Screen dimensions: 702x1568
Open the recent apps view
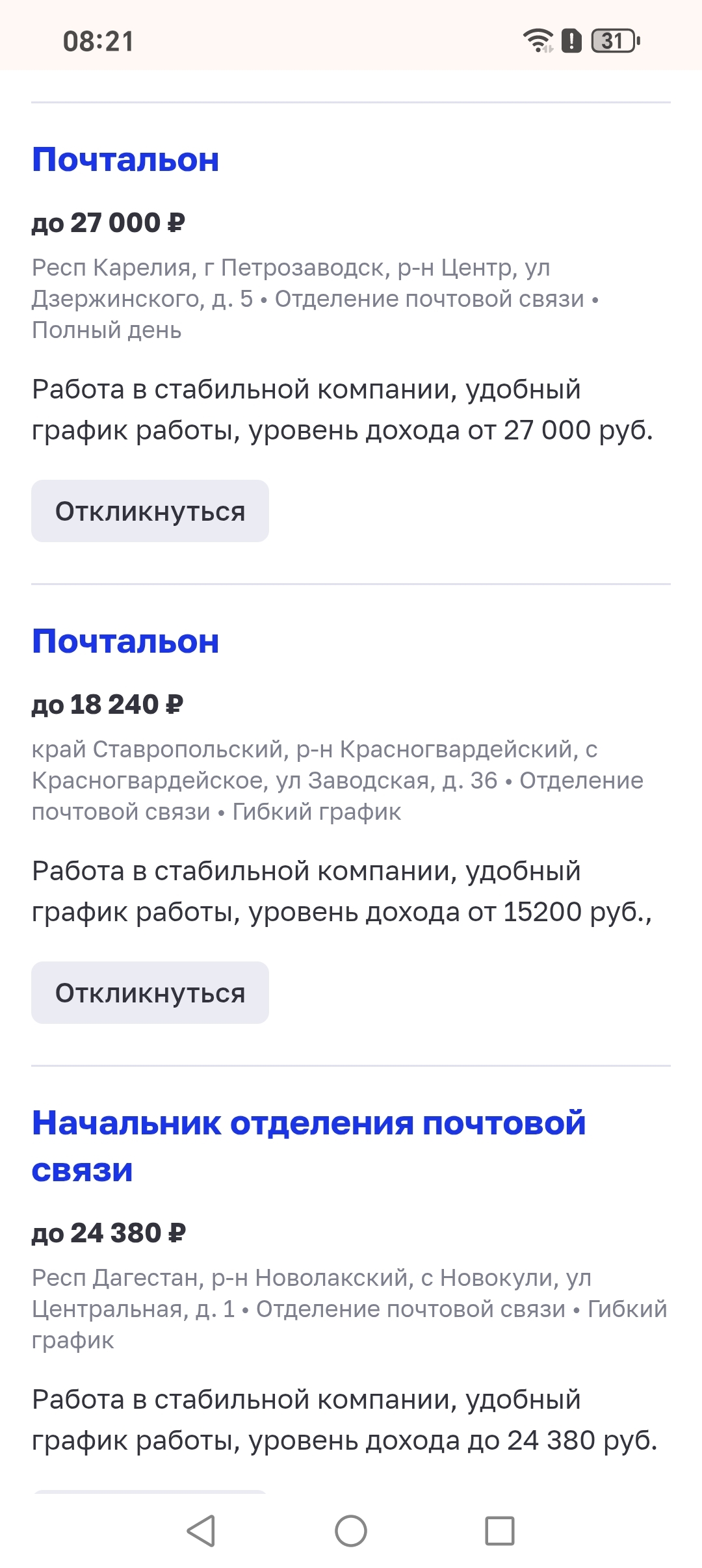500,1531
